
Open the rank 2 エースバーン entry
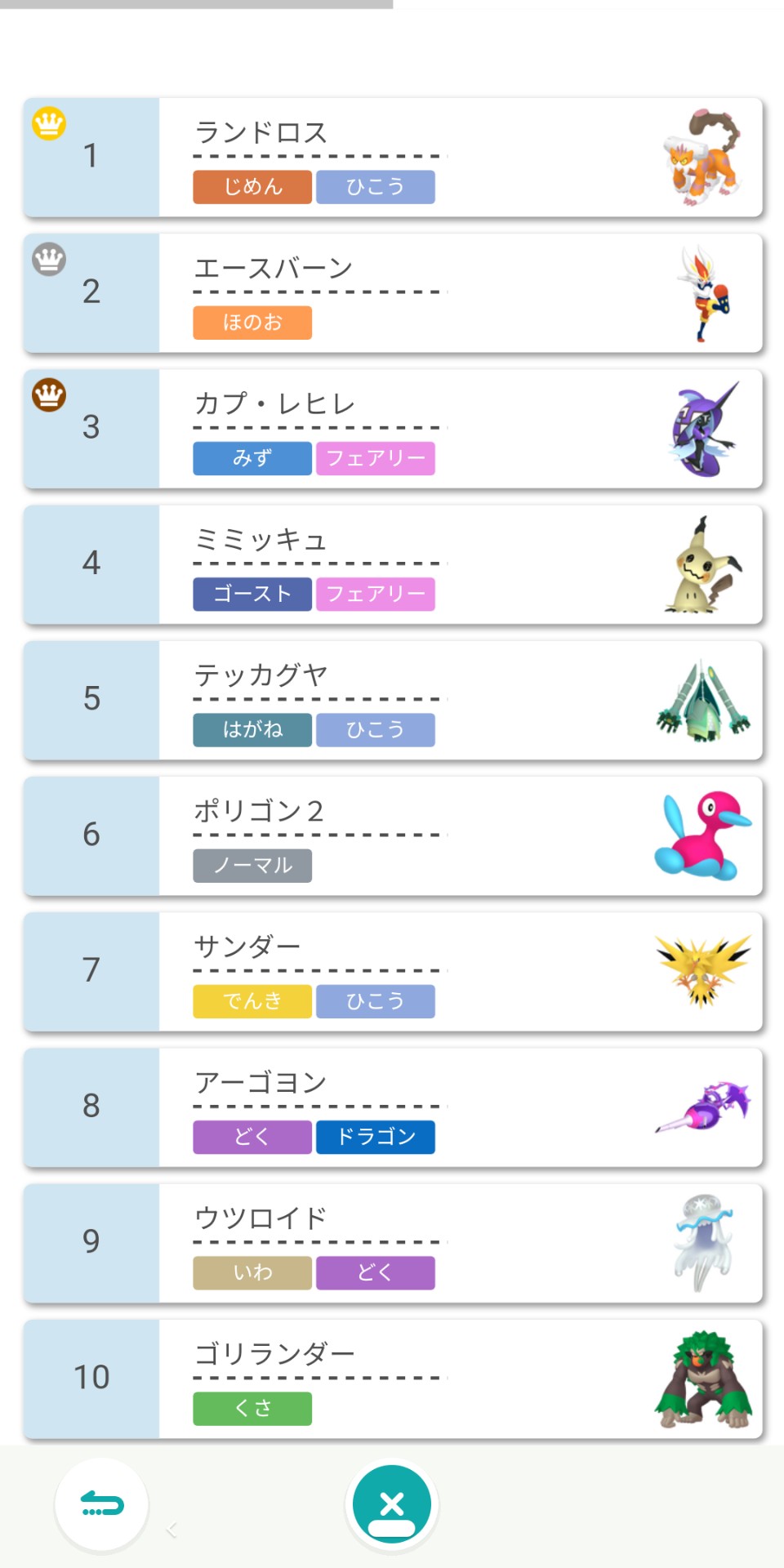click(393, 293)
